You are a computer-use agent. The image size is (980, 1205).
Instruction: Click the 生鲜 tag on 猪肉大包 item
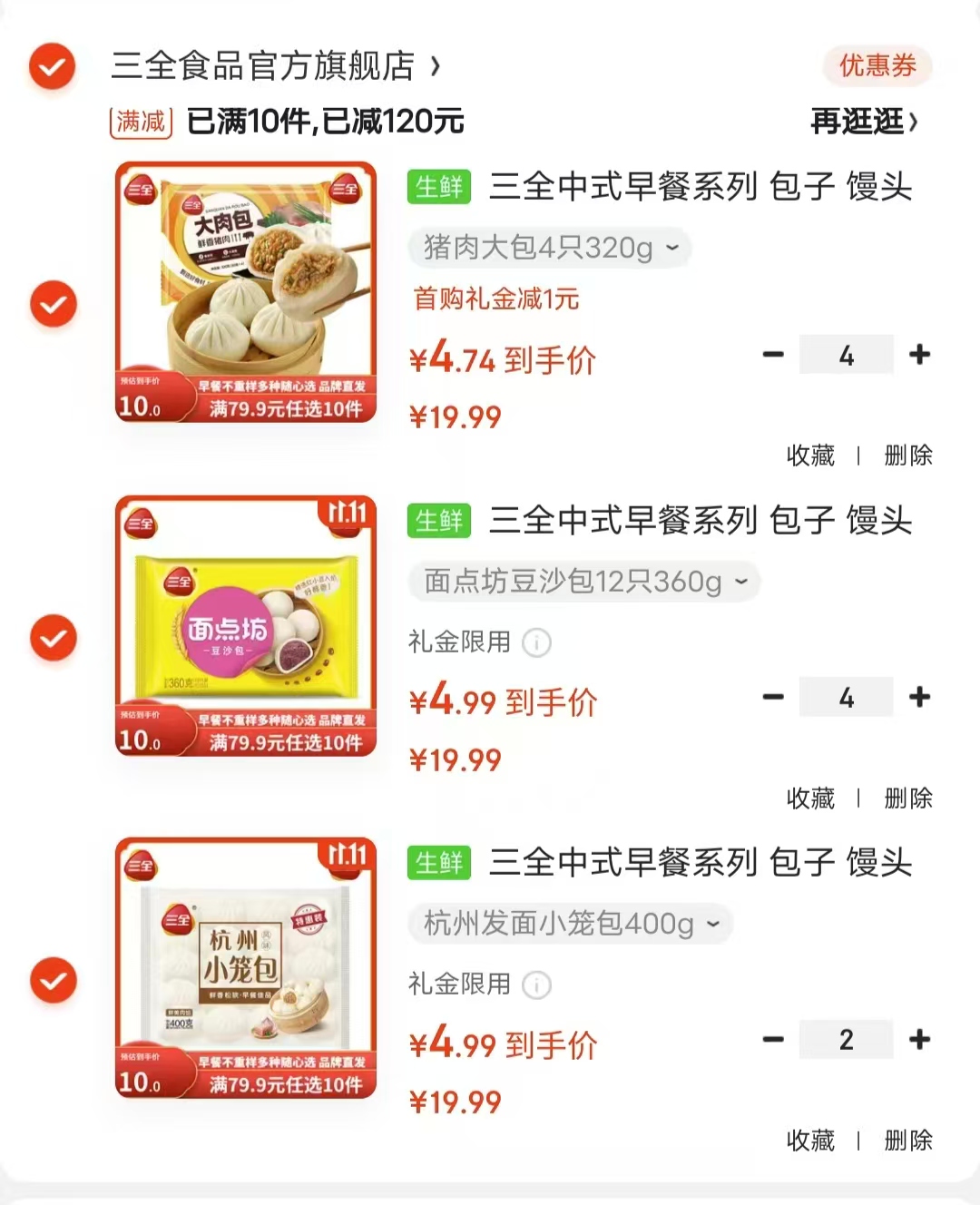click(438, 186)
